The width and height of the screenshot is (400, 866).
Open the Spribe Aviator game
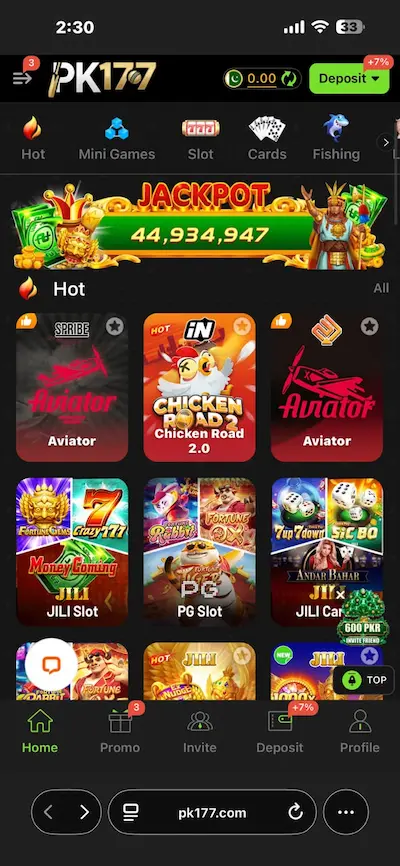pos(72,387)
